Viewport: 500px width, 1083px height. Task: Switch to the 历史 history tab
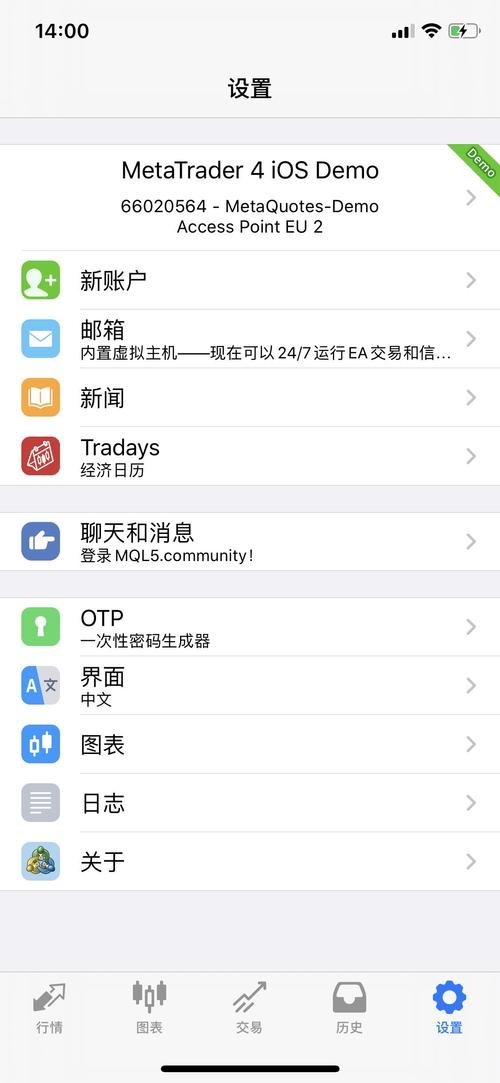349,1008
